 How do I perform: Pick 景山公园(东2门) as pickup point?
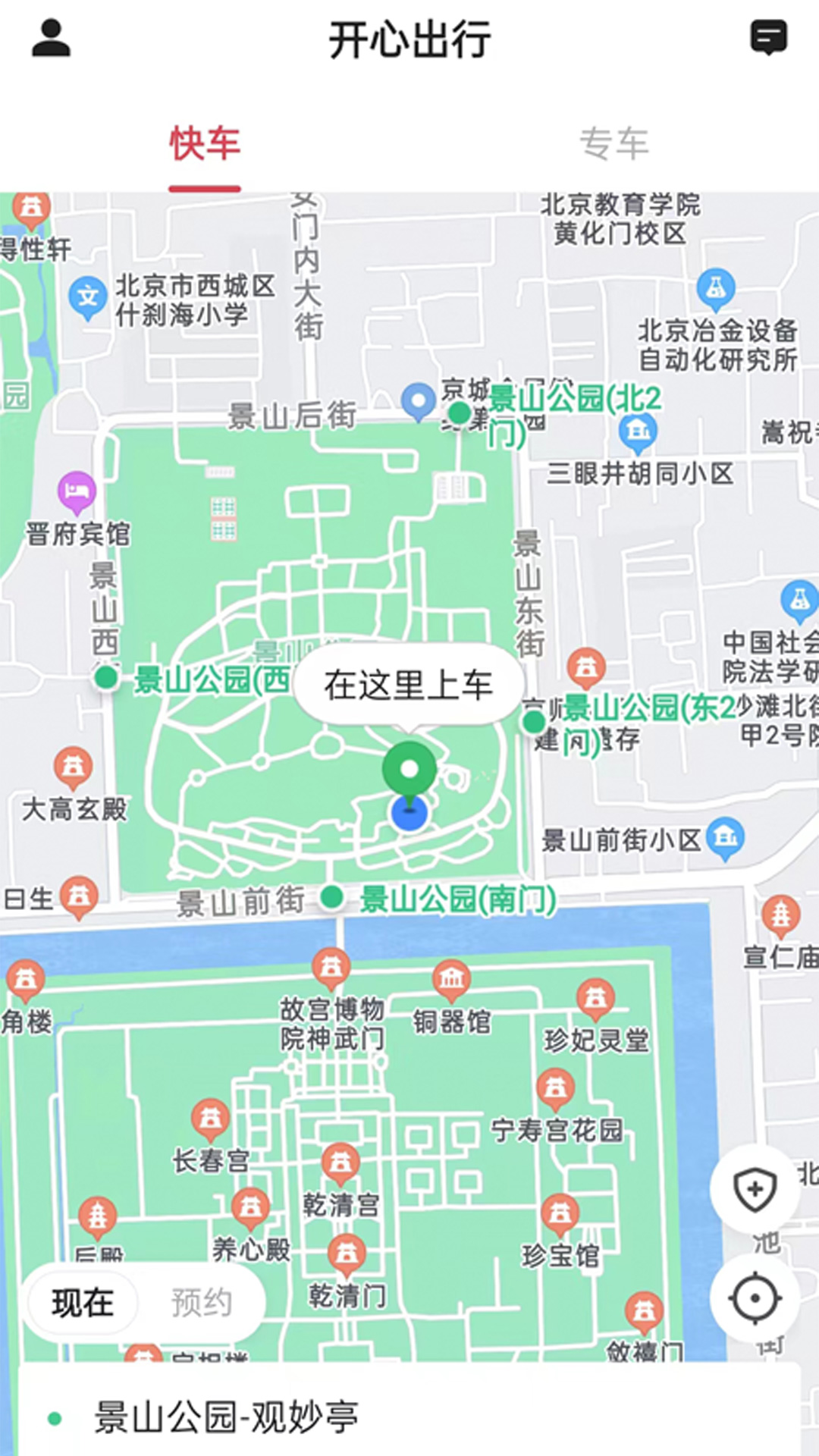click(648, 724)
